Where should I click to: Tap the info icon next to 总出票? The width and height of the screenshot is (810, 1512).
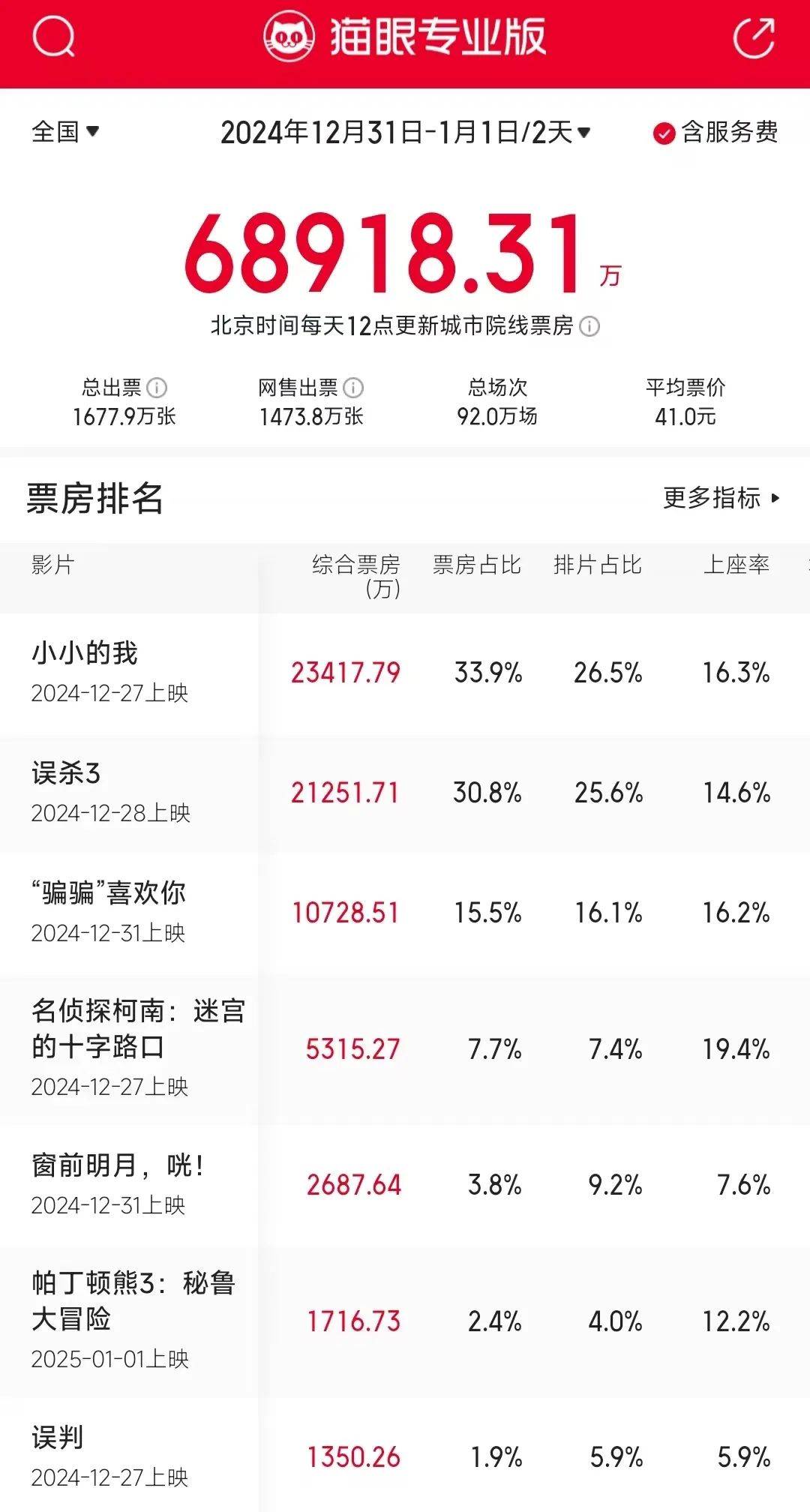(x=157, y=388)
